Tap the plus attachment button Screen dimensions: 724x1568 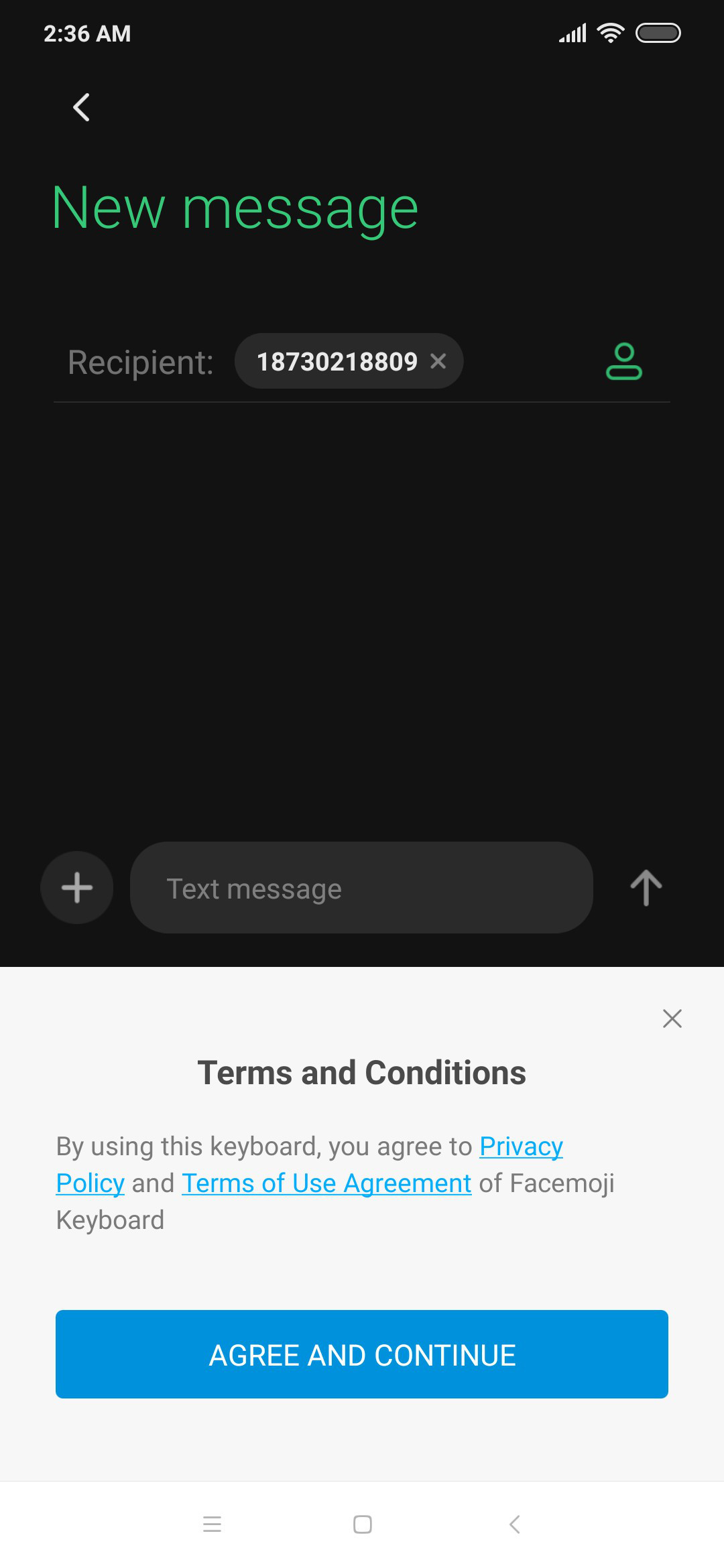77,888
